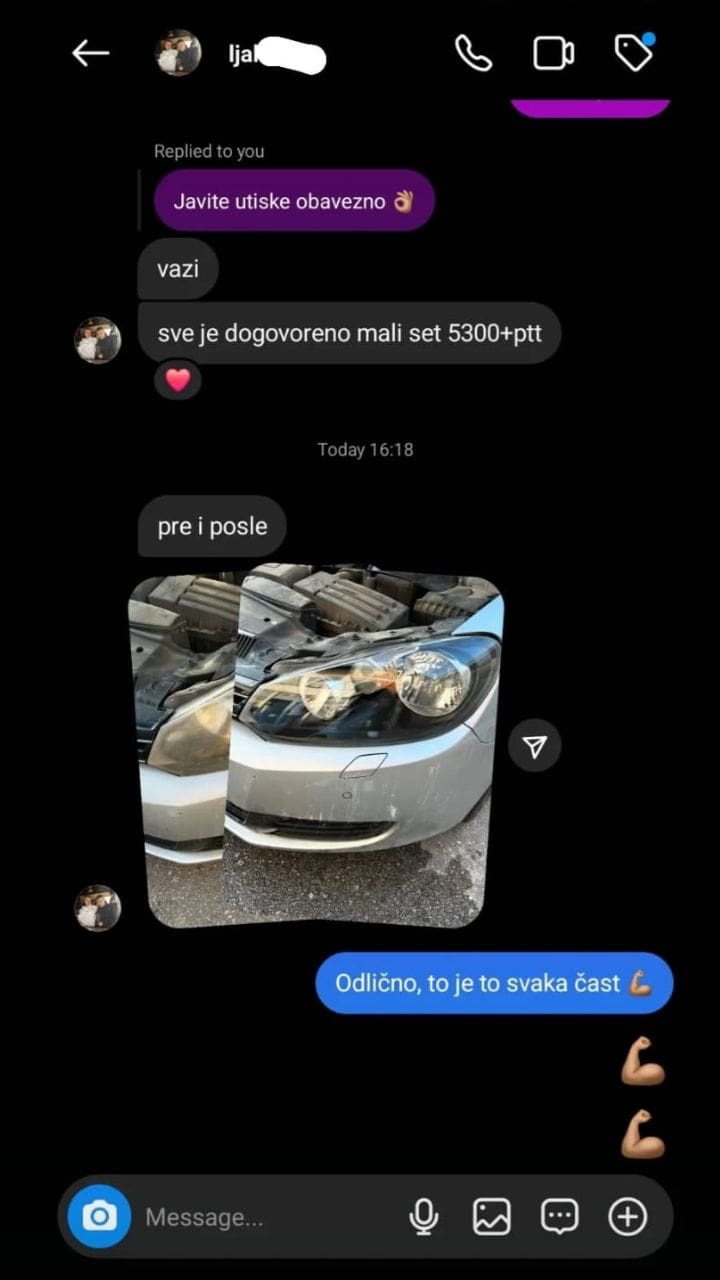This screenshot has width=720, height=1280.
Task: Start a video call from the header
Action: (x=553, y=54)
